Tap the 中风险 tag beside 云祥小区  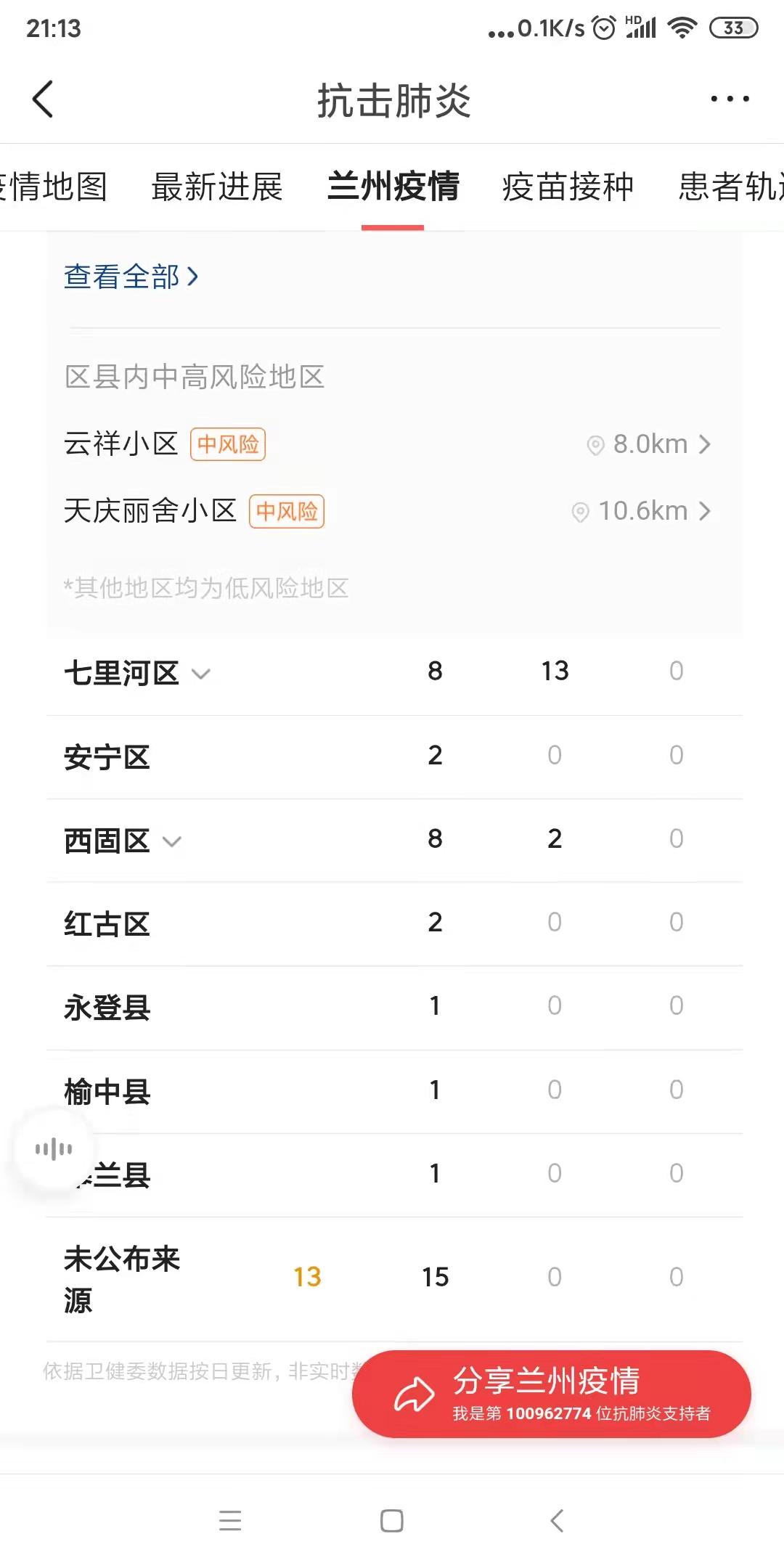point(227,444)
